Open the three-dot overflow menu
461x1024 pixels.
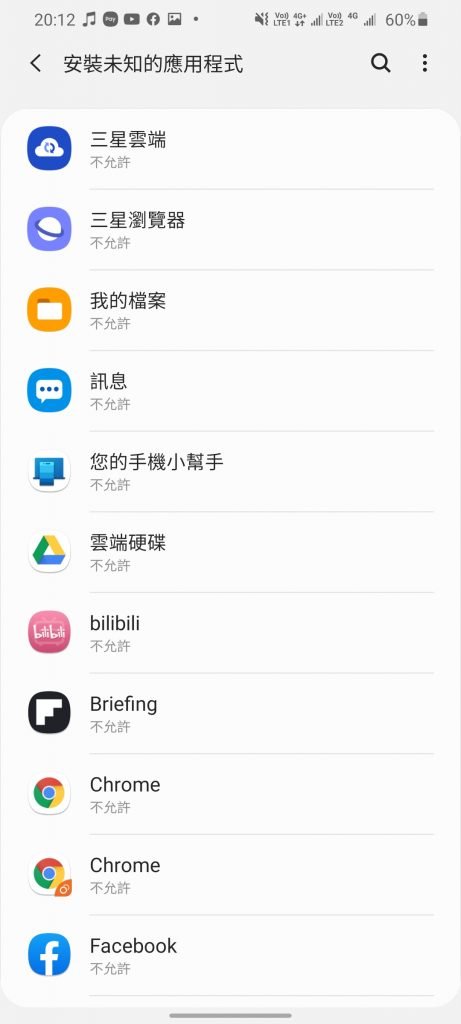[424, 63]
